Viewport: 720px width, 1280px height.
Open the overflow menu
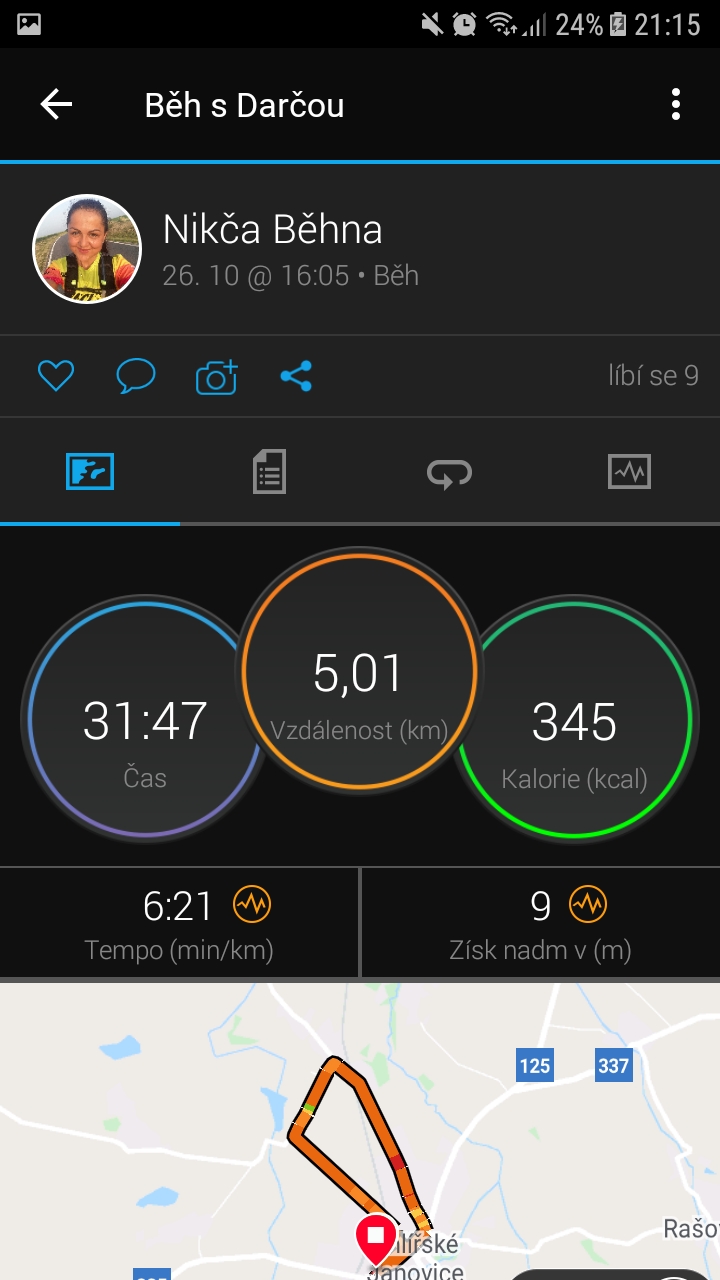[x=676, y=104]
